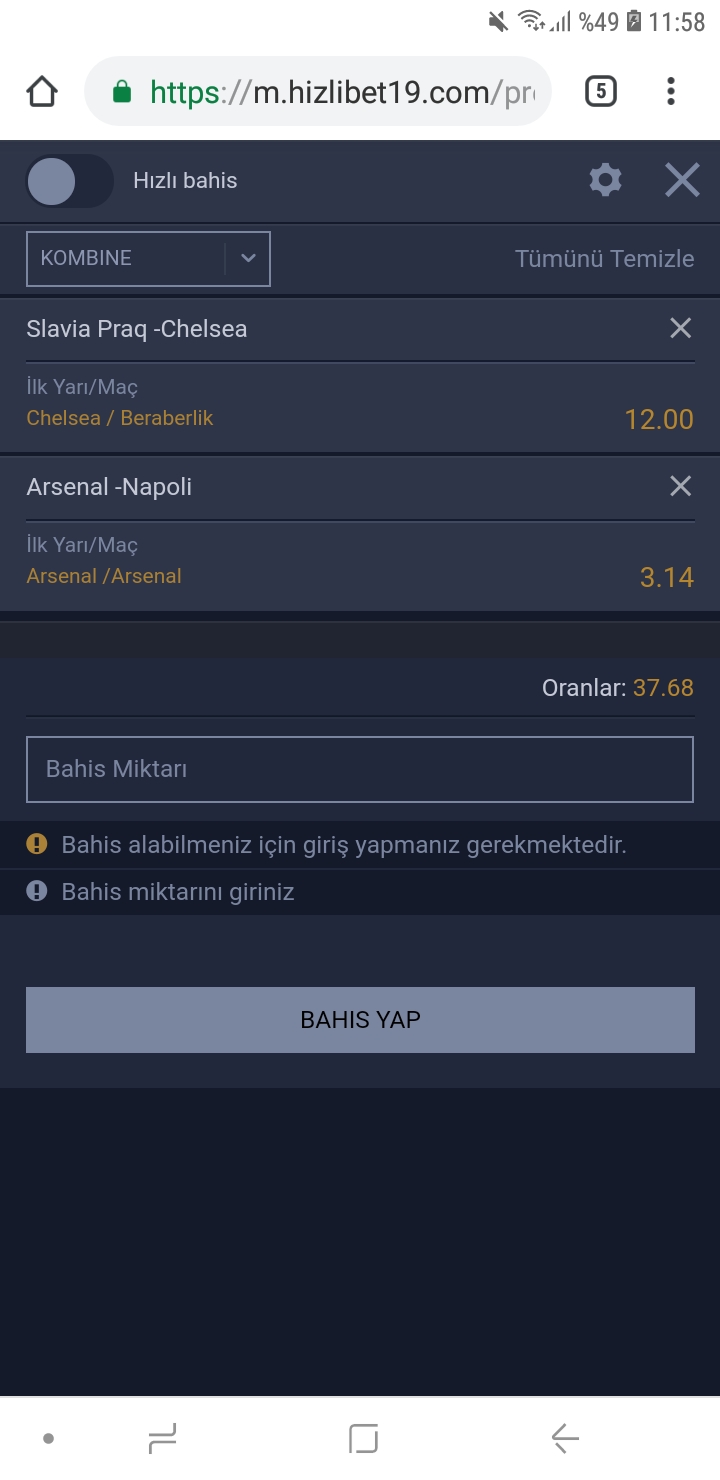
Task: Open the Chrome overflow menu
Action: (671, 92)
